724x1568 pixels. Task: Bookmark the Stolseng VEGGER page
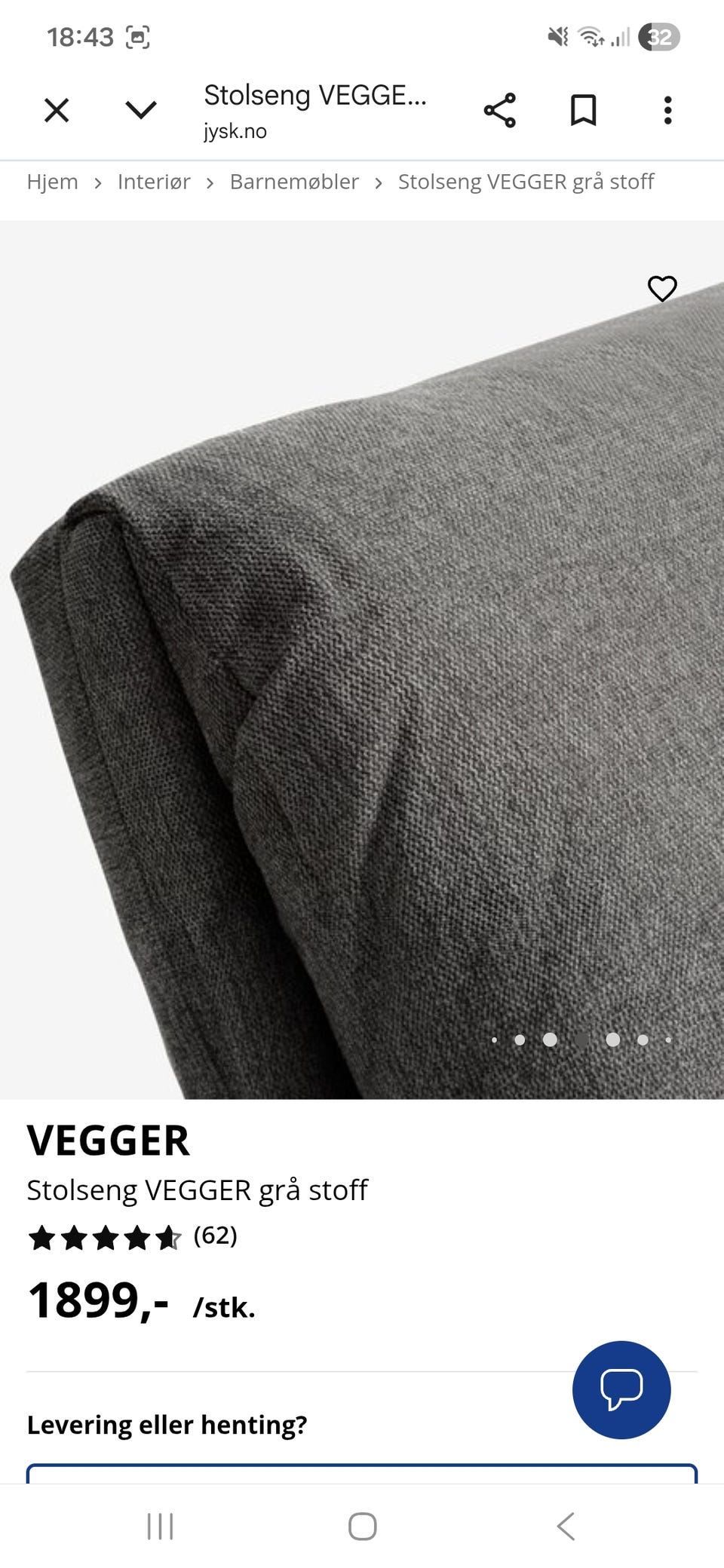(584, 110)
